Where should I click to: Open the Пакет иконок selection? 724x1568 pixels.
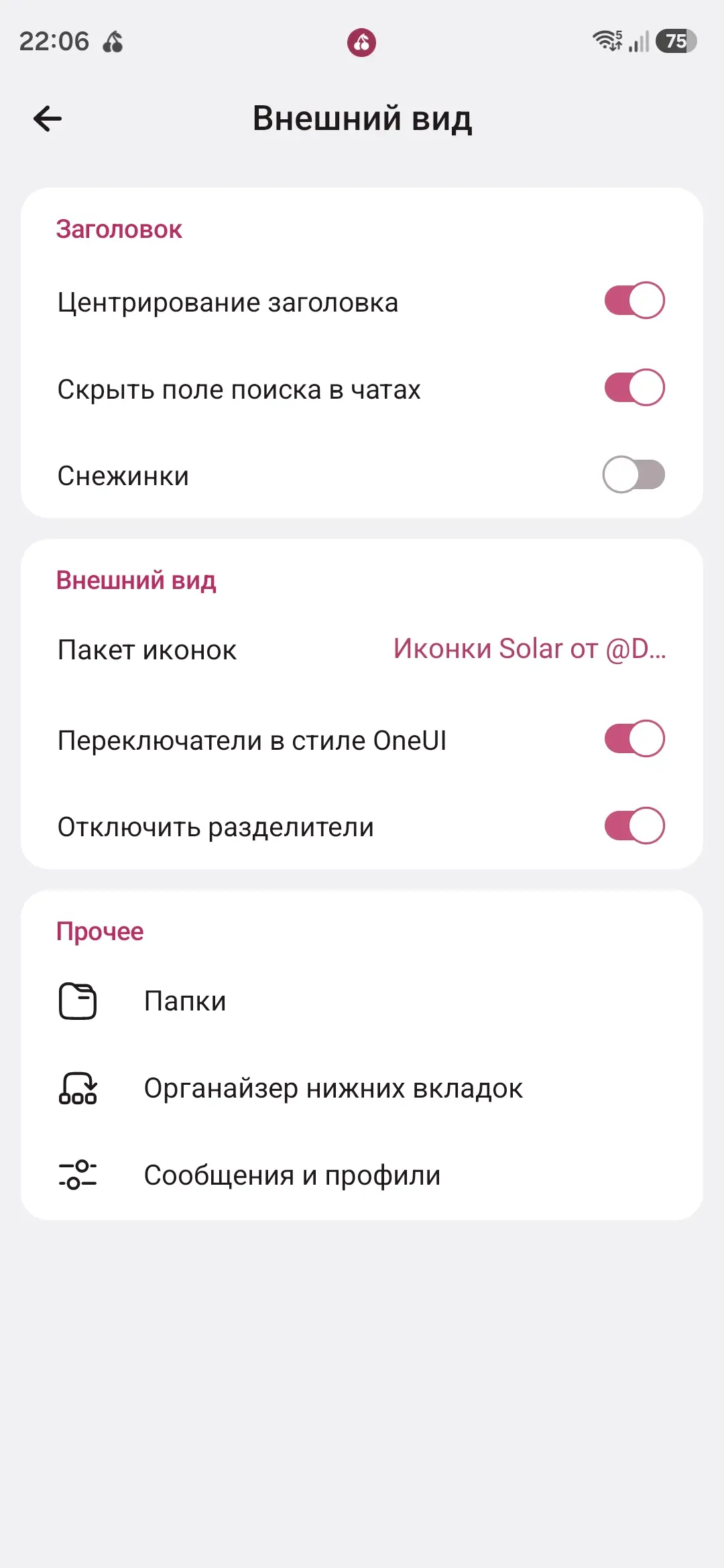(362, 650)
